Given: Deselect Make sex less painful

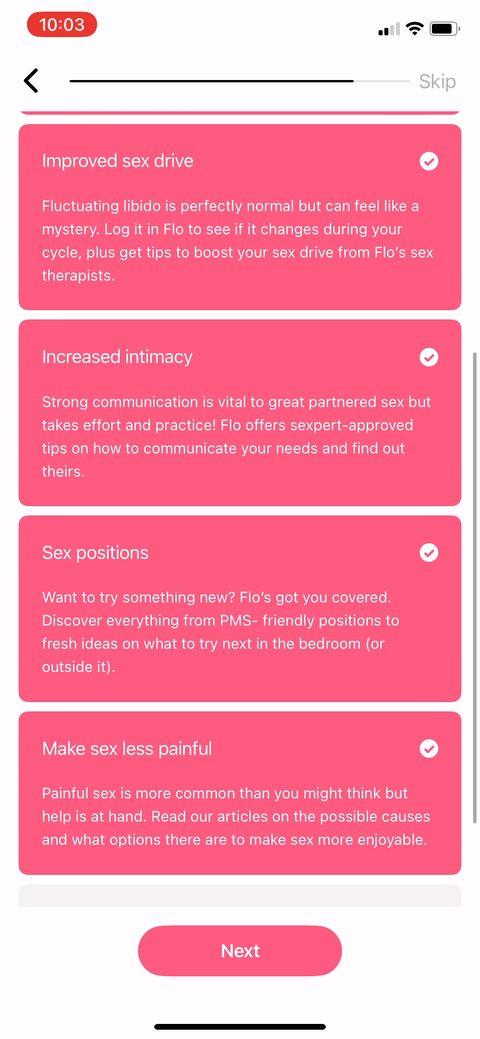Looking at the screenshot, I should (x=239, y=793).
